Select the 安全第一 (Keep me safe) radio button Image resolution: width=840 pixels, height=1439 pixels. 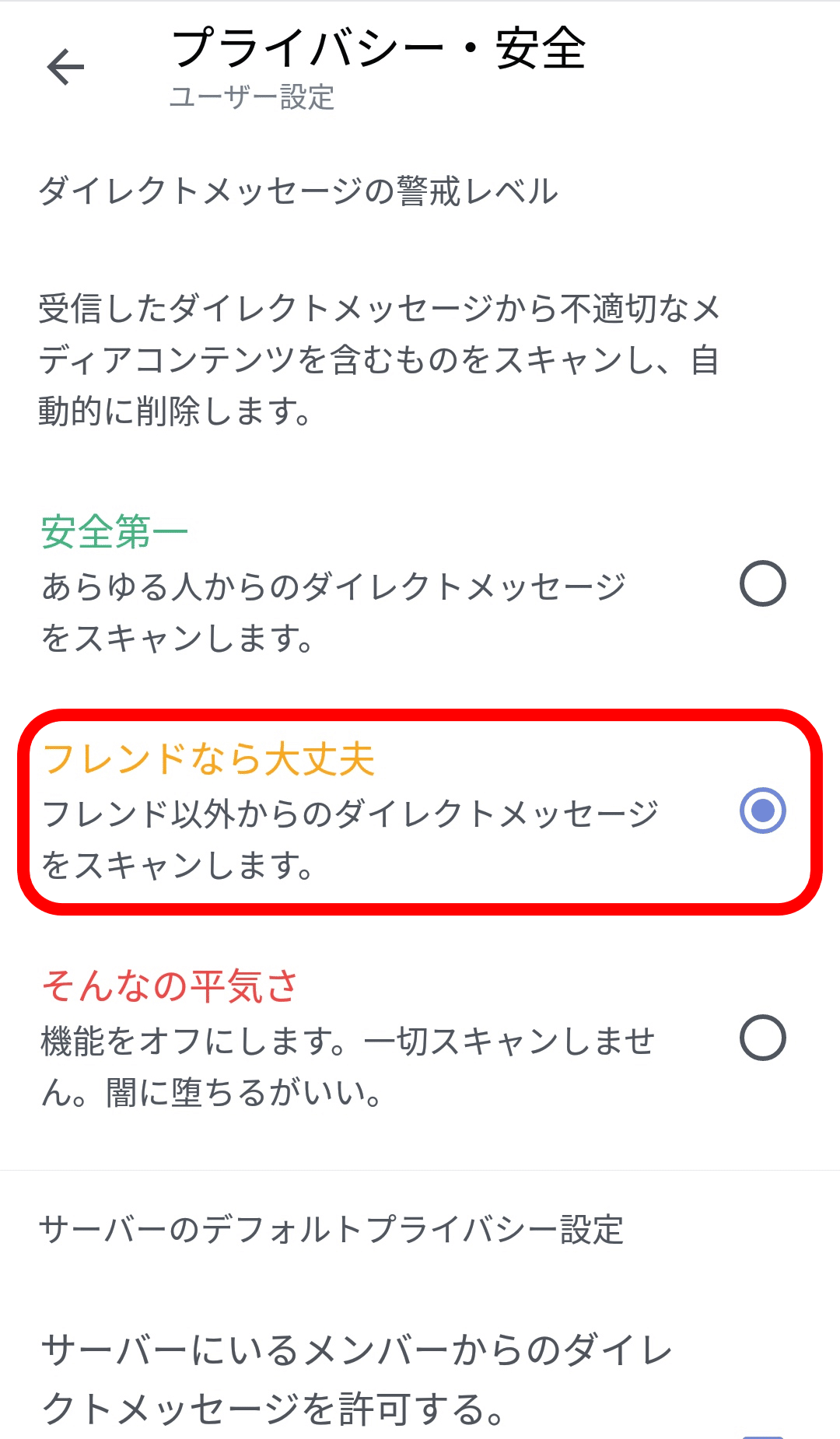click(765, 582)
